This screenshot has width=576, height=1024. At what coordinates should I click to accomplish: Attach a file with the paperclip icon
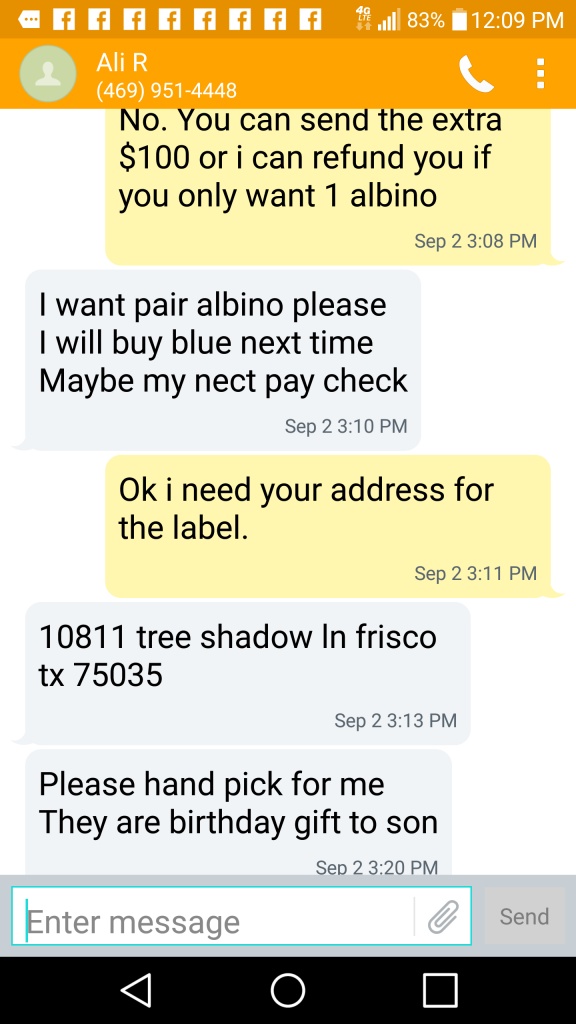click(x=443, y=916)
